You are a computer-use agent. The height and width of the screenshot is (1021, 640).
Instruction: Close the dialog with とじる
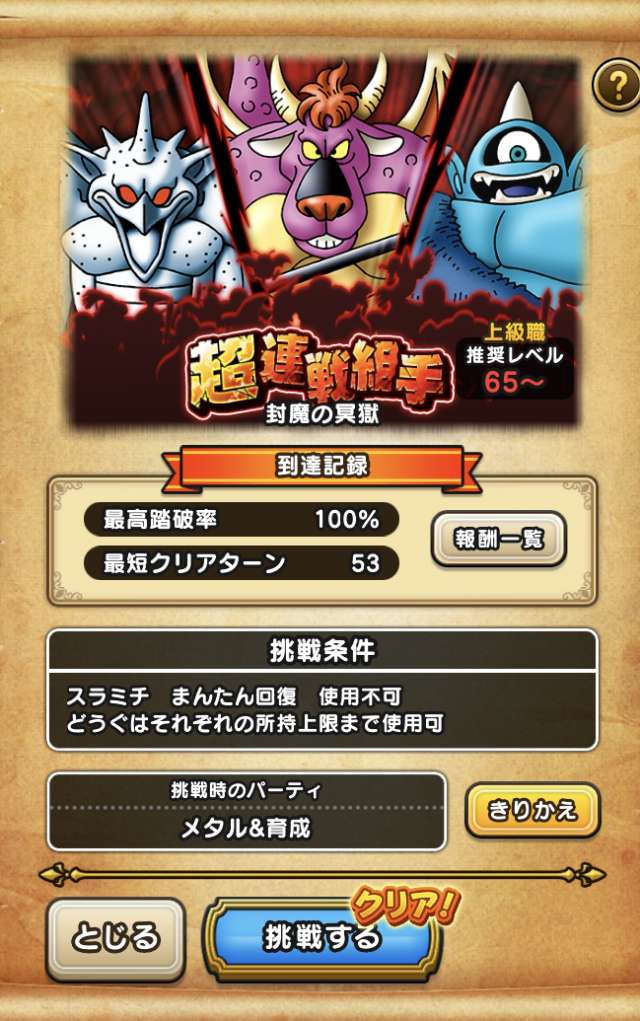[x=116, y=937]
